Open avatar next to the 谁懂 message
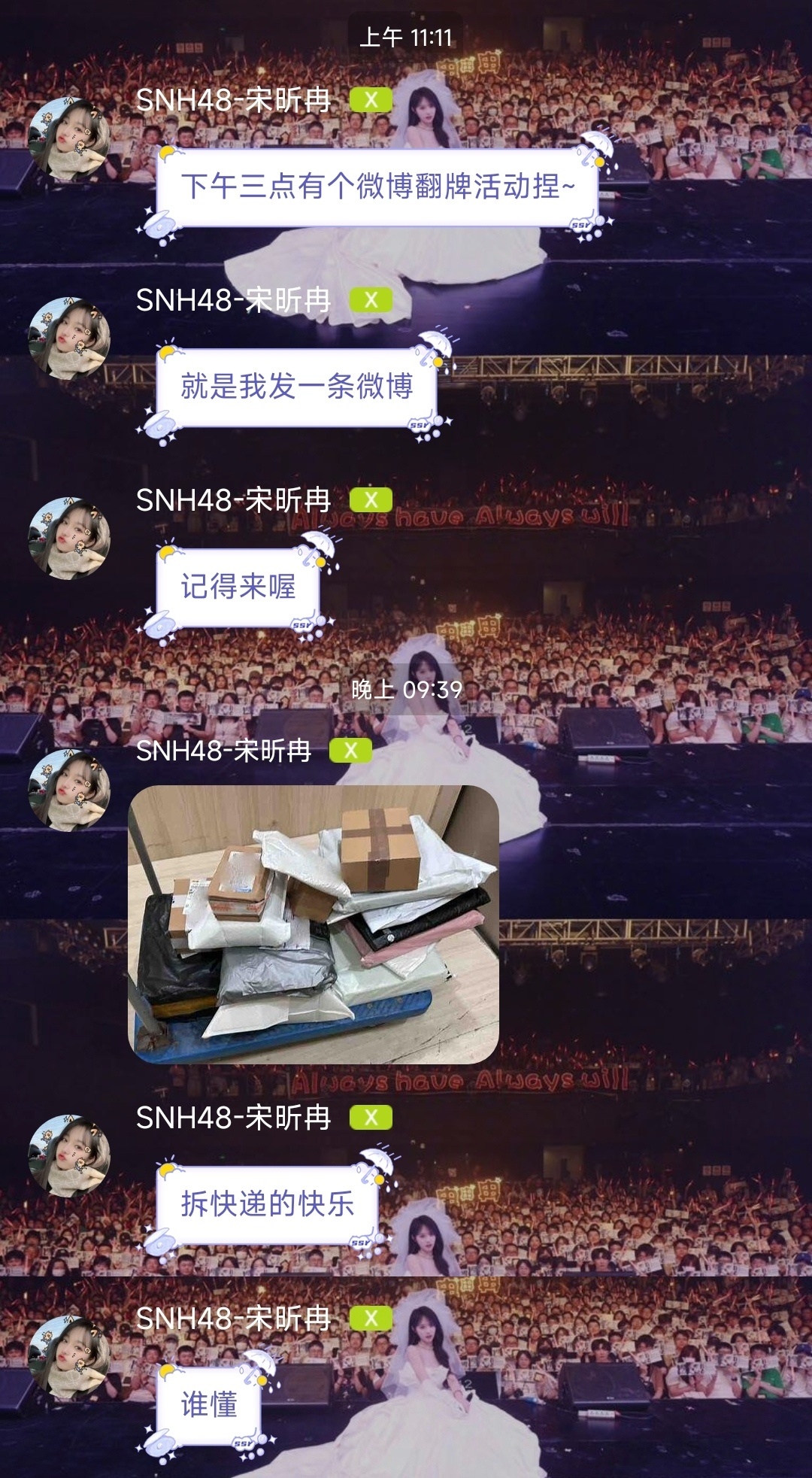The height and width of the screenshot is (1478, 812). point(69,1356)
